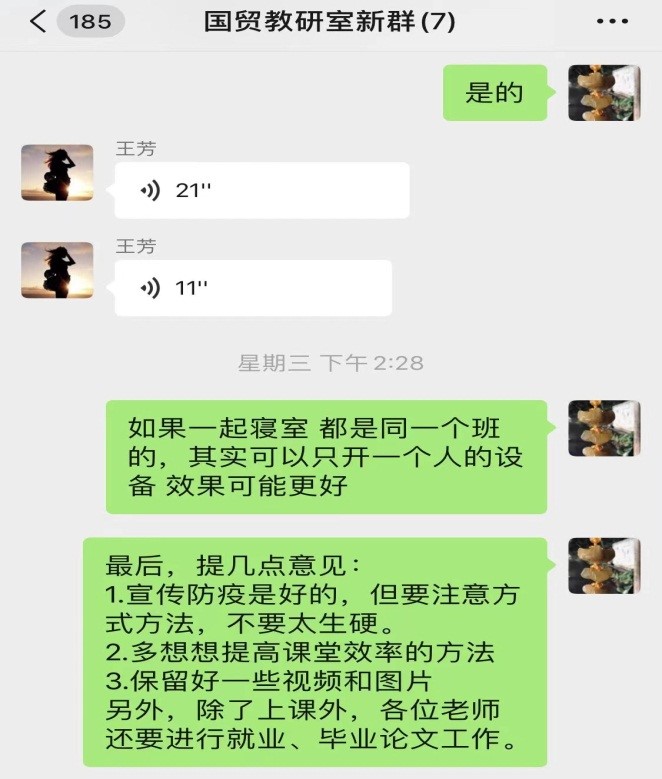Go back to the chat list
662x779 pixels.
tap(38, 22)
